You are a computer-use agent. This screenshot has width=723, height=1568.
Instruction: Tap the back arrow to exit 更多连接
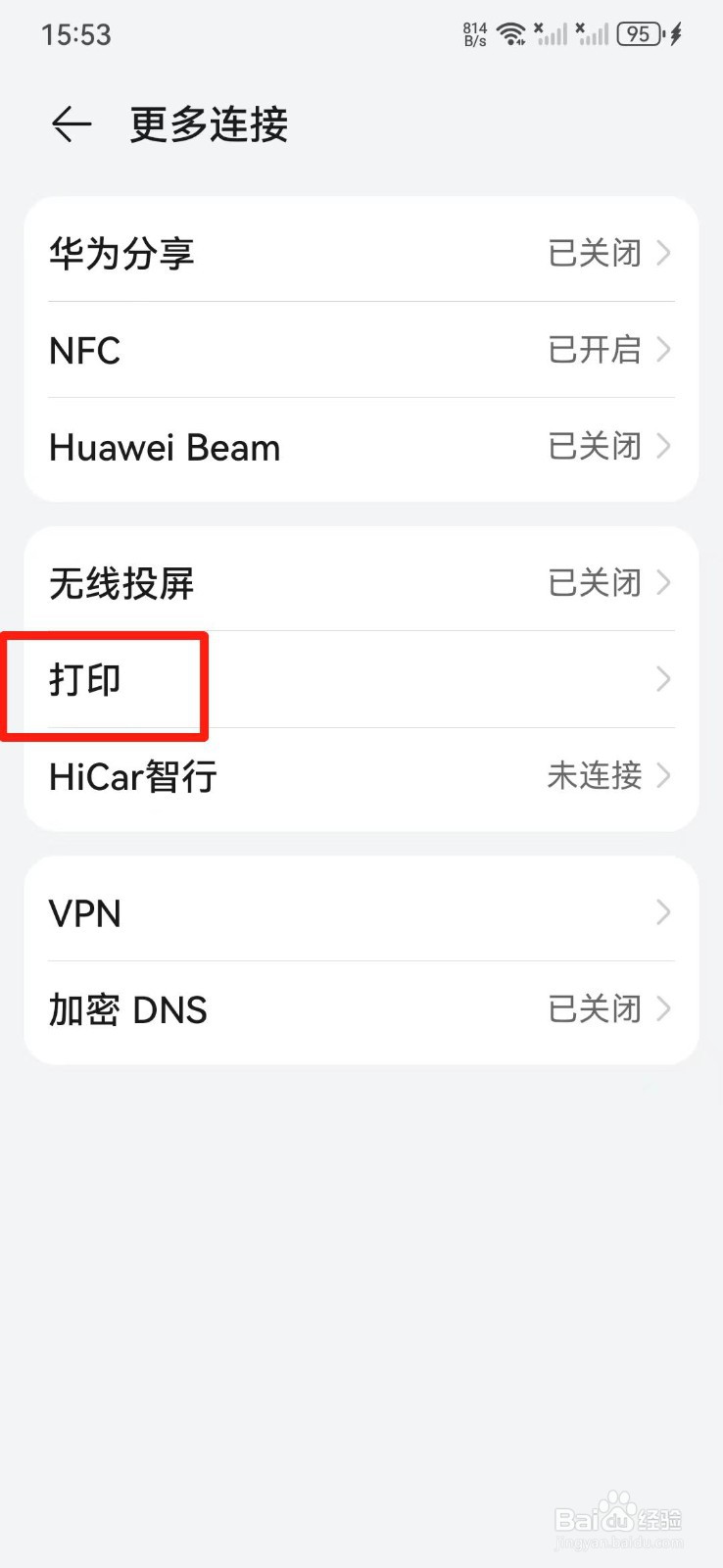(70, 123)
